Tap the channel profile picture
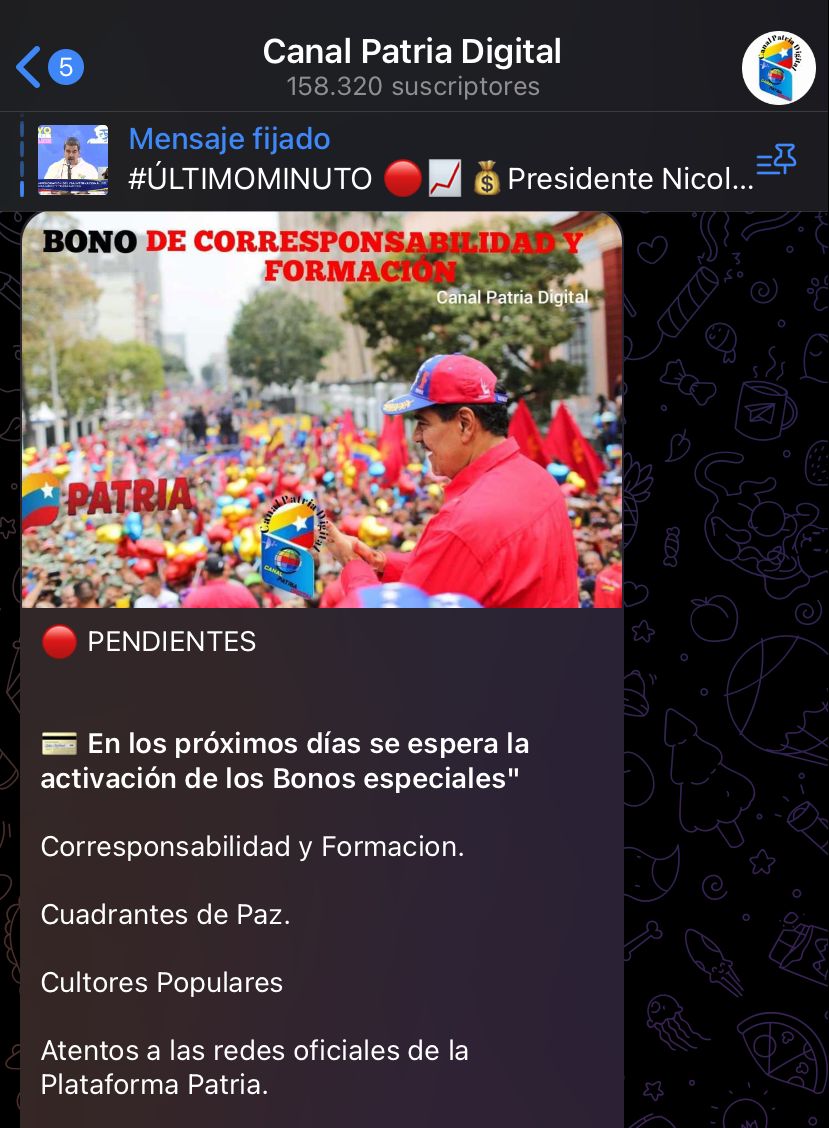 pyautogui.click(x=778, y=67)
